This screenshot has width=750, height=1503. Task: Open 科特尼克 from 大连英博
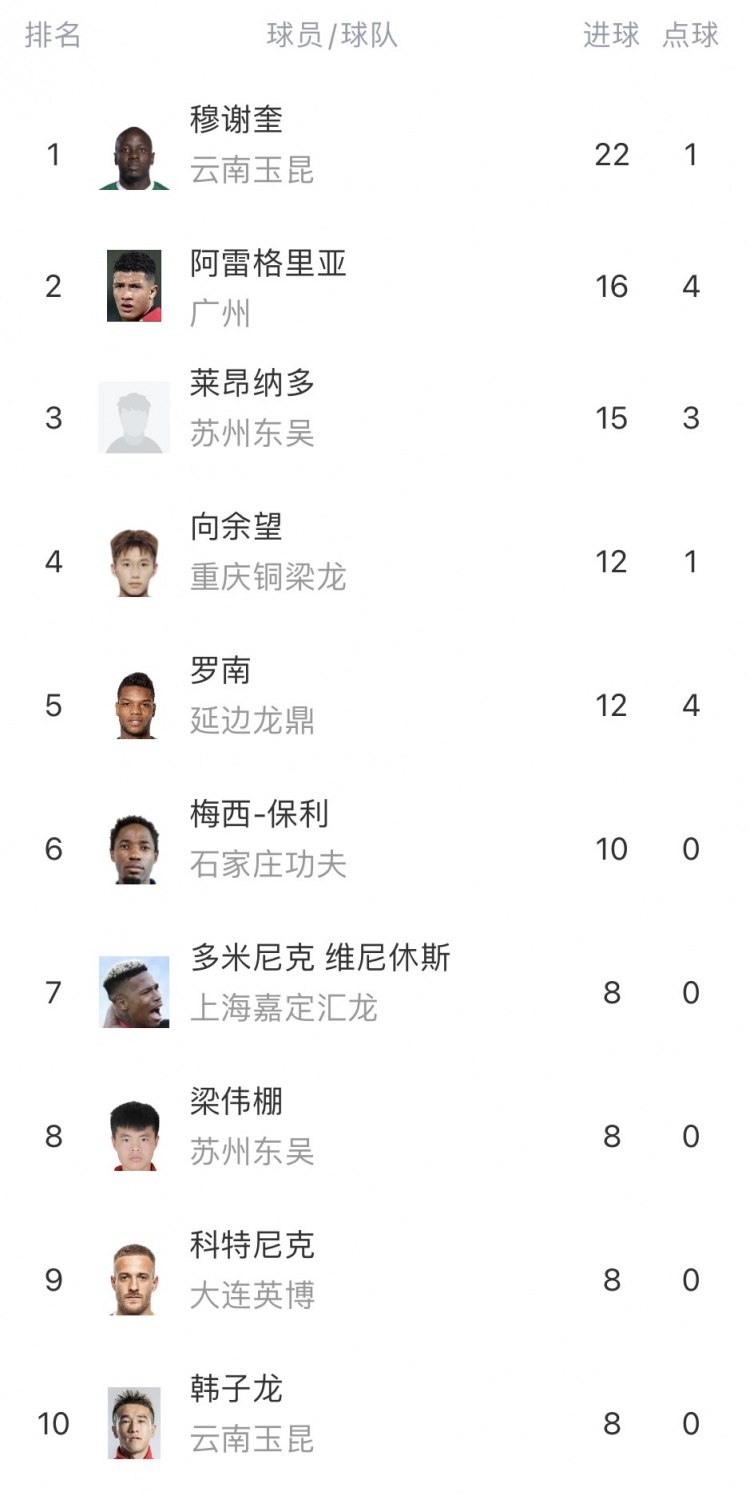point(375,1280)
